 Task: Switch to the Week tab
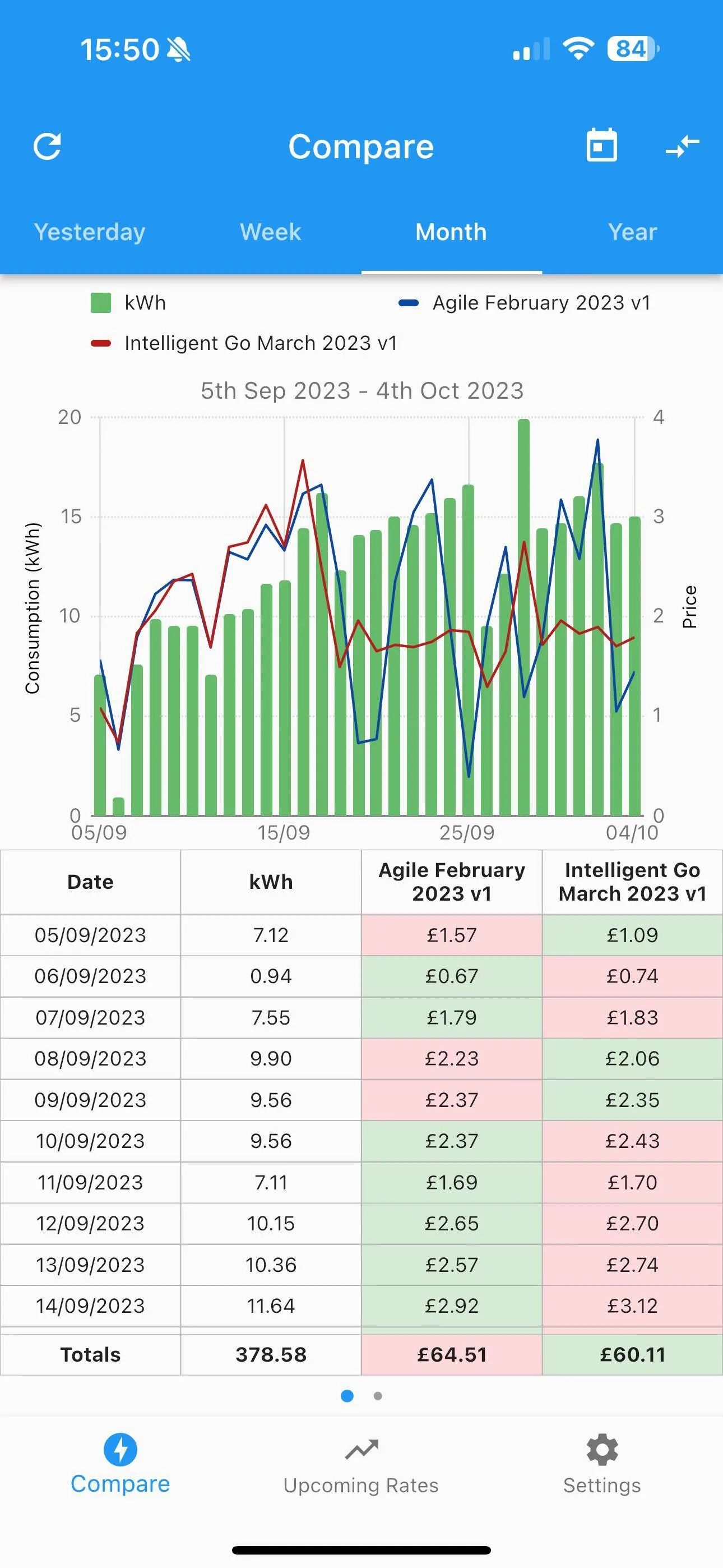click(x=271, y=232)
